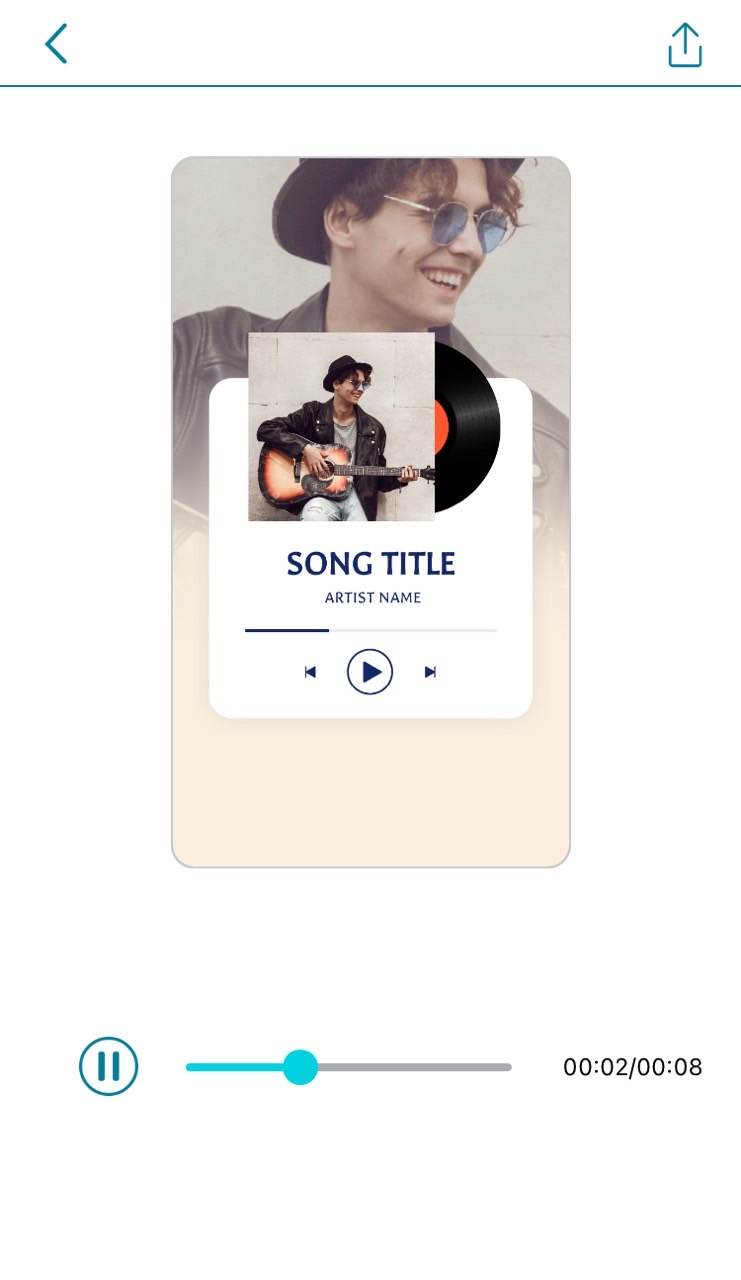This screenshot has width=741, height=1280.
Task: Pause the preview playback
Action: tap(109, 1066)
